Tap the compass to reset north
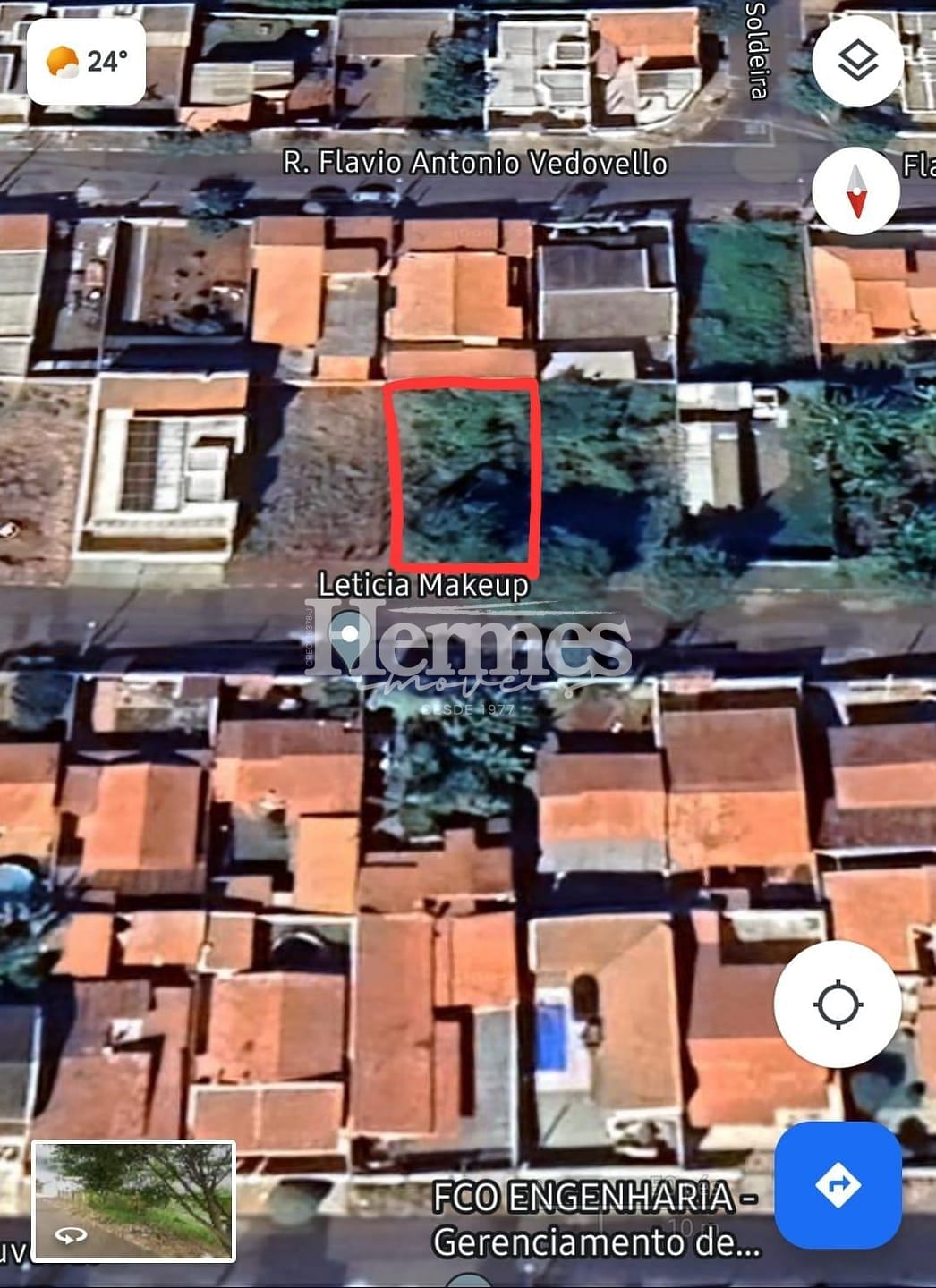Image resolution: width=936 pixels, height=1288 pixels. 855,191
